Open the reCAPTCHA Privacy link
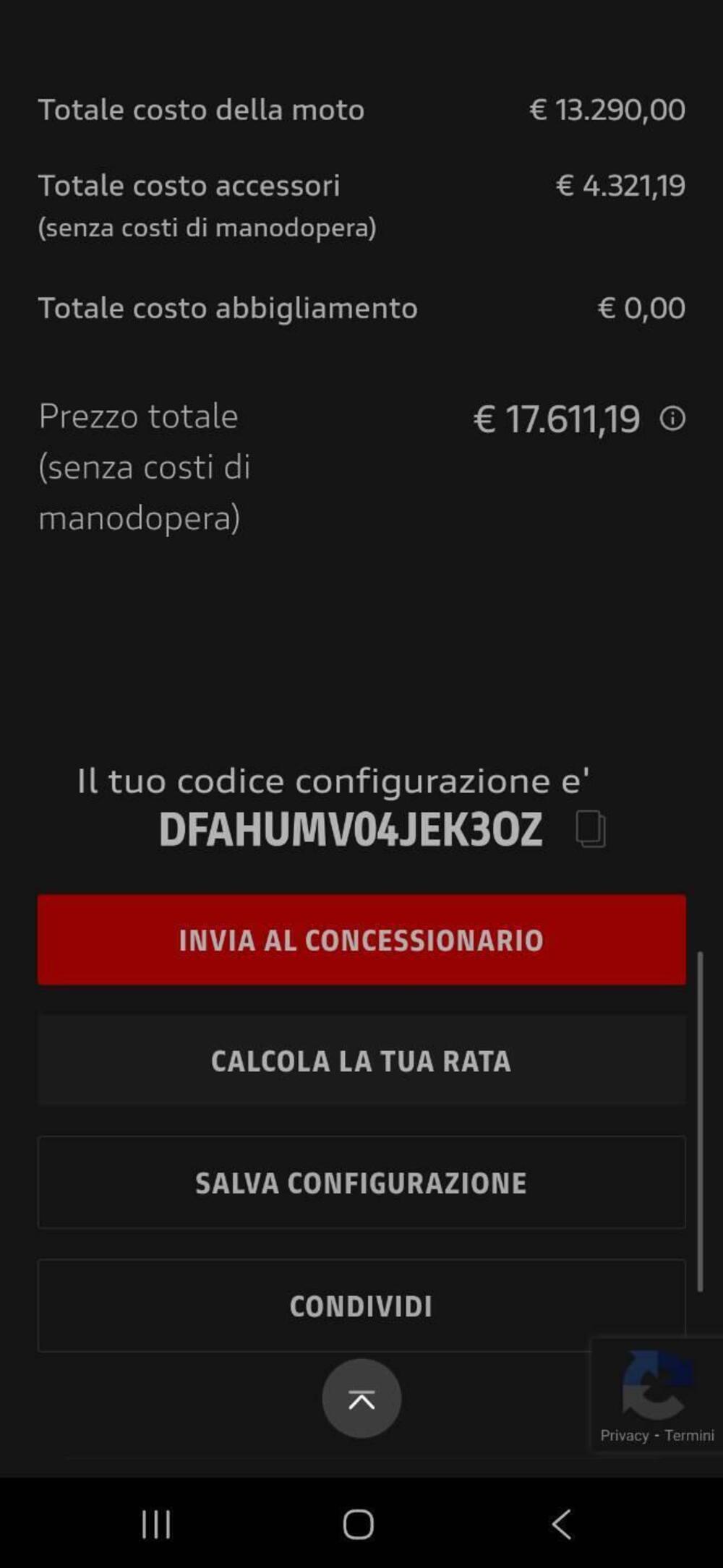Viewport: 723px width, 1568px height. coord(626,1434)
